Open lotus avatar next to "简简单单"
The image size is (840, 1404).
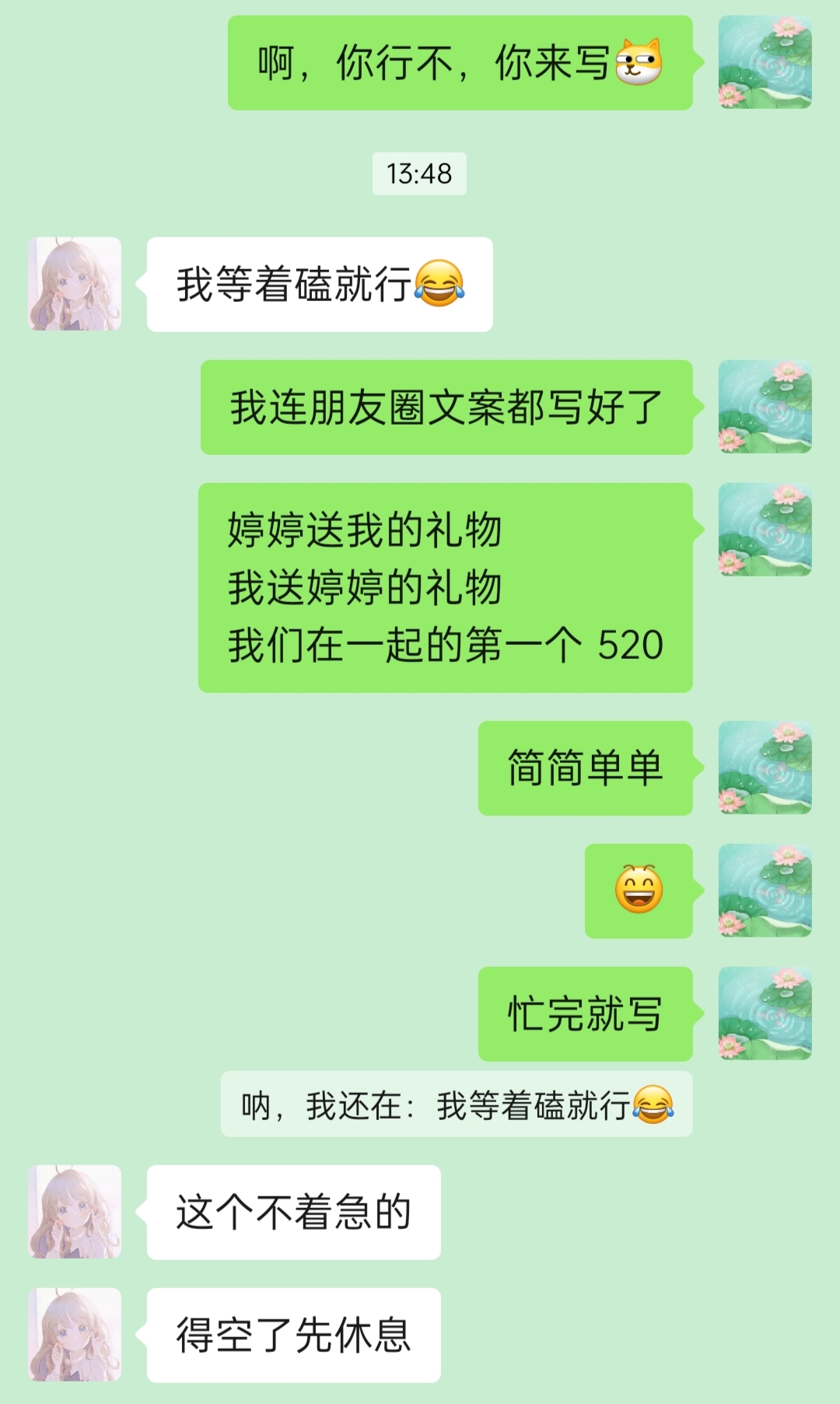tap(765, 767)
